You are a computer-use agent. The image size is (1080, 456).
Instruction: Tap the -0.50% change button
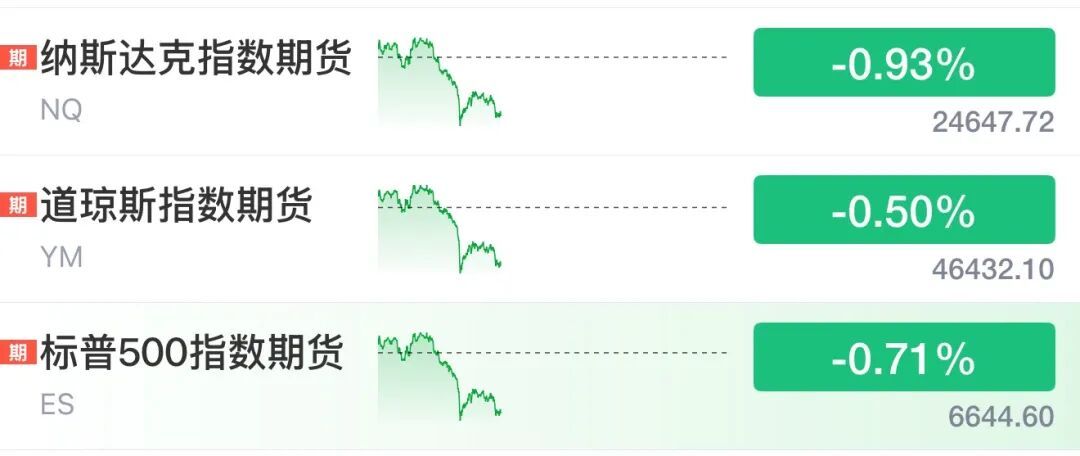click(903, 210)
